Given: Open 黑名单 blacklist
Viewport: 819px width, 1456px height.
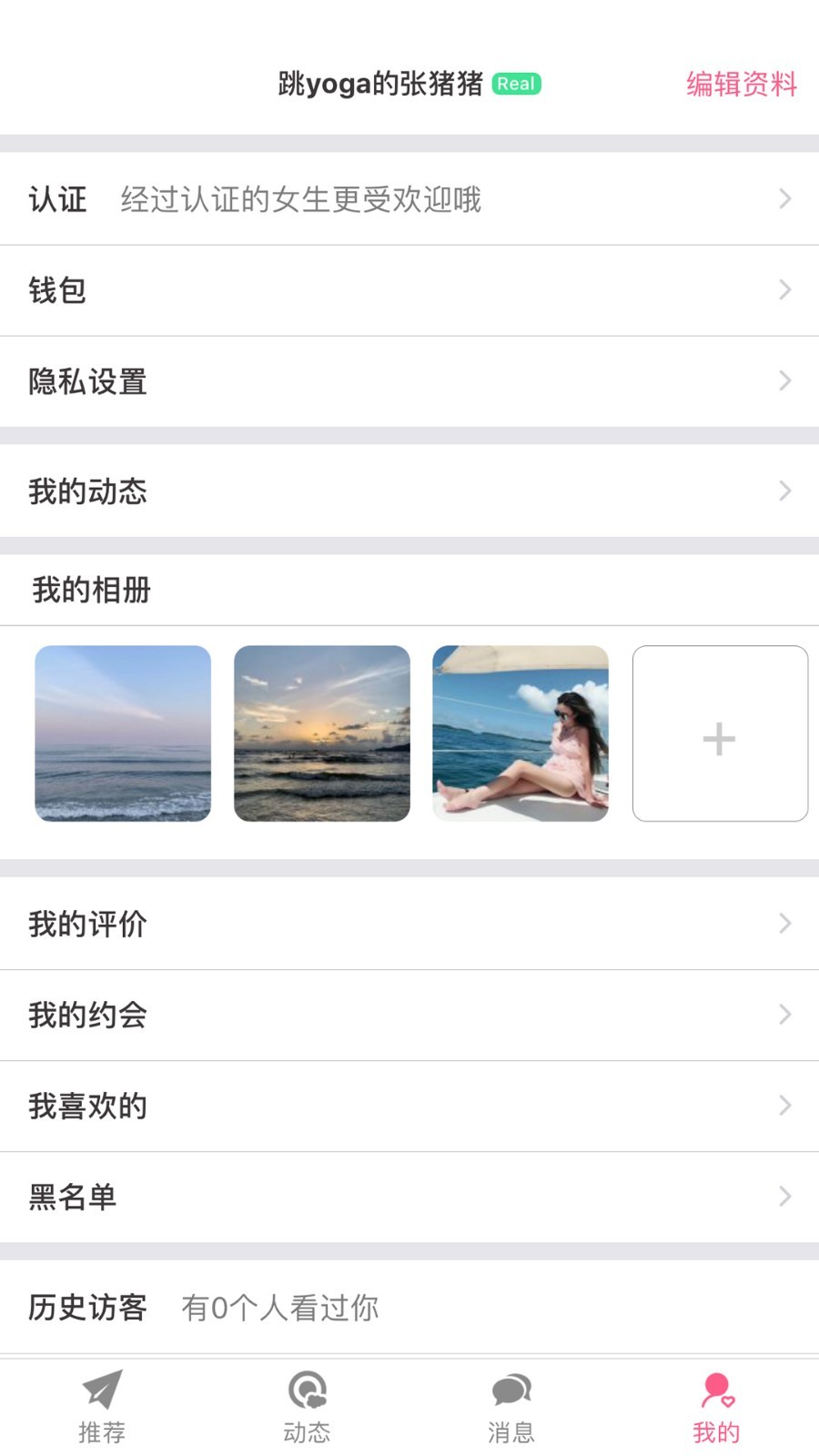Looking at the screenshot, I should tap(409, 1197).
